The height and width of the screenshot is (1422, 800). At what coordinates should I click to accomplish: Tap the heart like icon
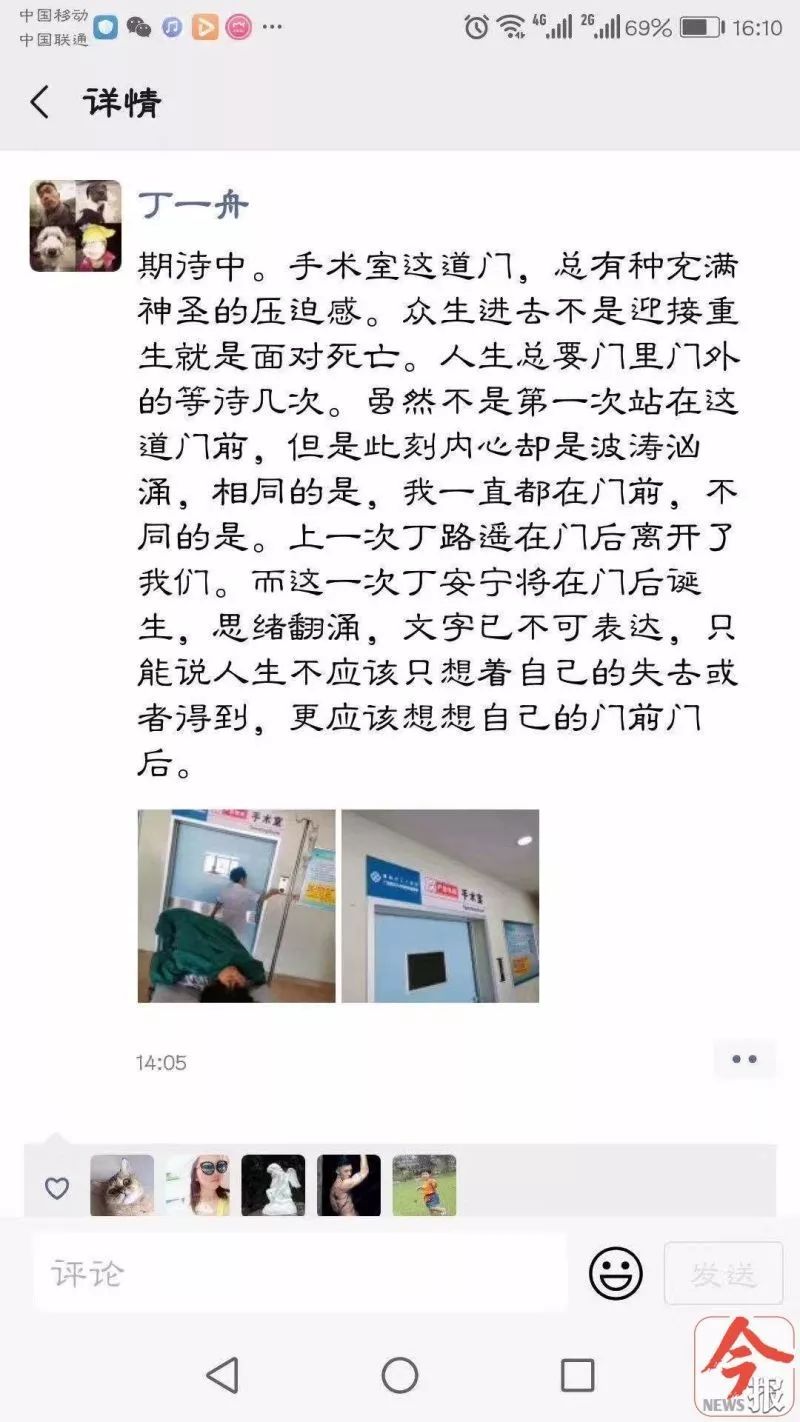(56, 1189)
